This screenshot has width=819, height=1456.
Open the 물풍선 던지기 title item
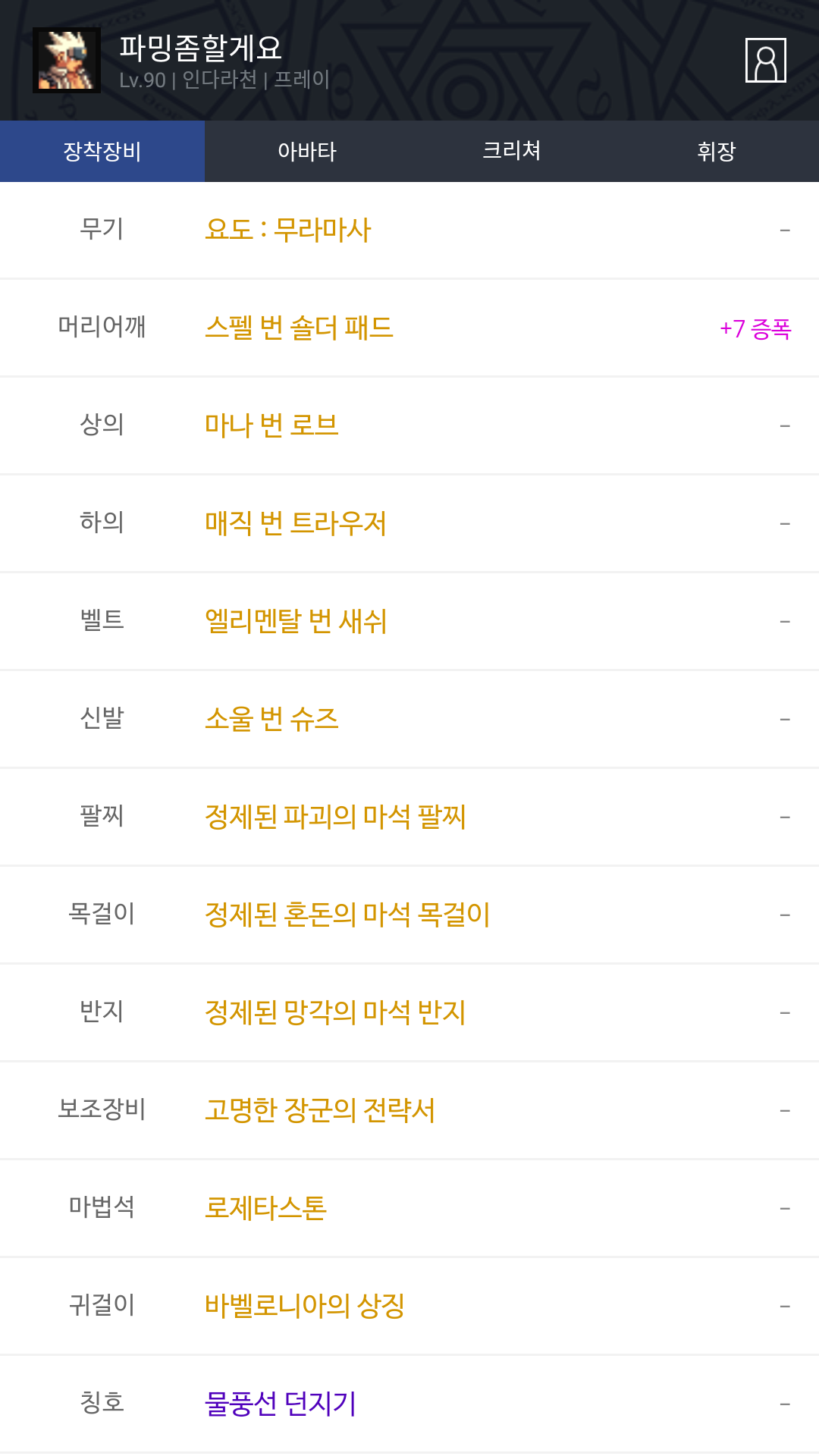point(281,1404)
